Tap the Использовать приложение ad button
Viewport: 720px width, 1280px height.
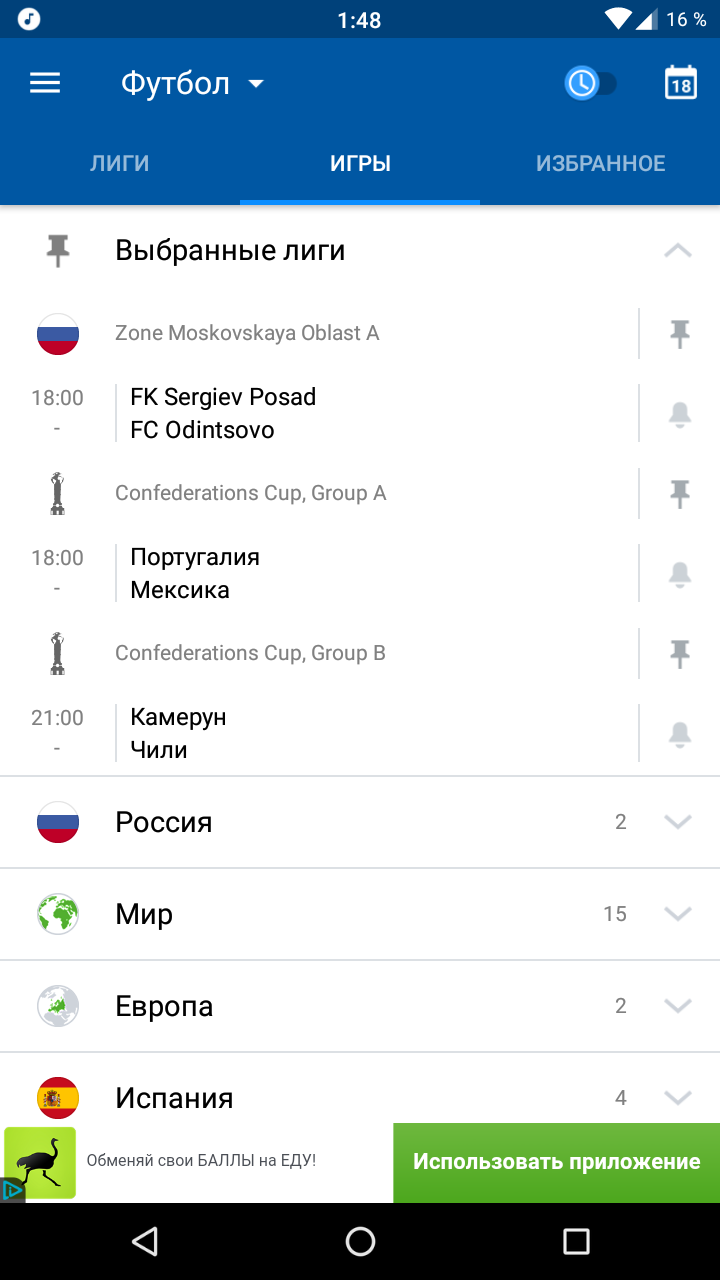[557, 1162]
